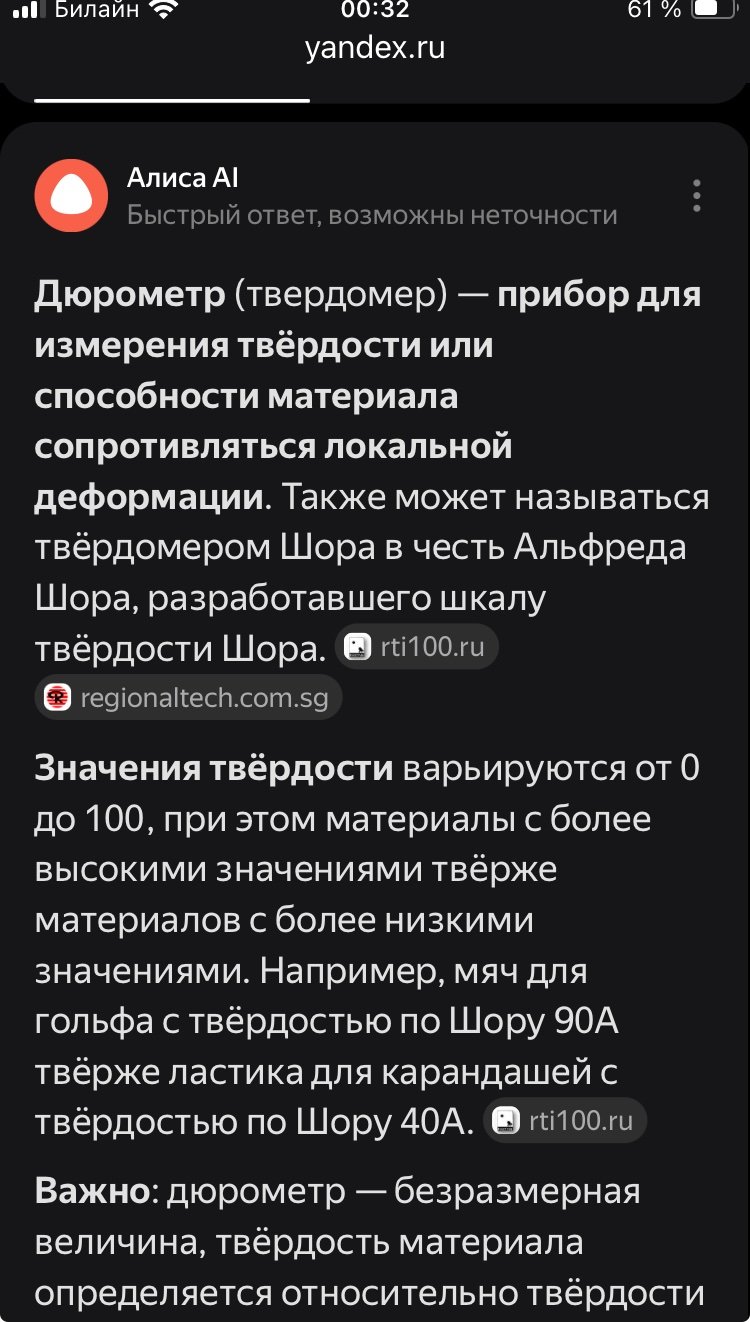Viewport: 750px width, 1322px height.
Task: Open the regionaltech.com.sg source chip
Action: [x=189, y=698]
